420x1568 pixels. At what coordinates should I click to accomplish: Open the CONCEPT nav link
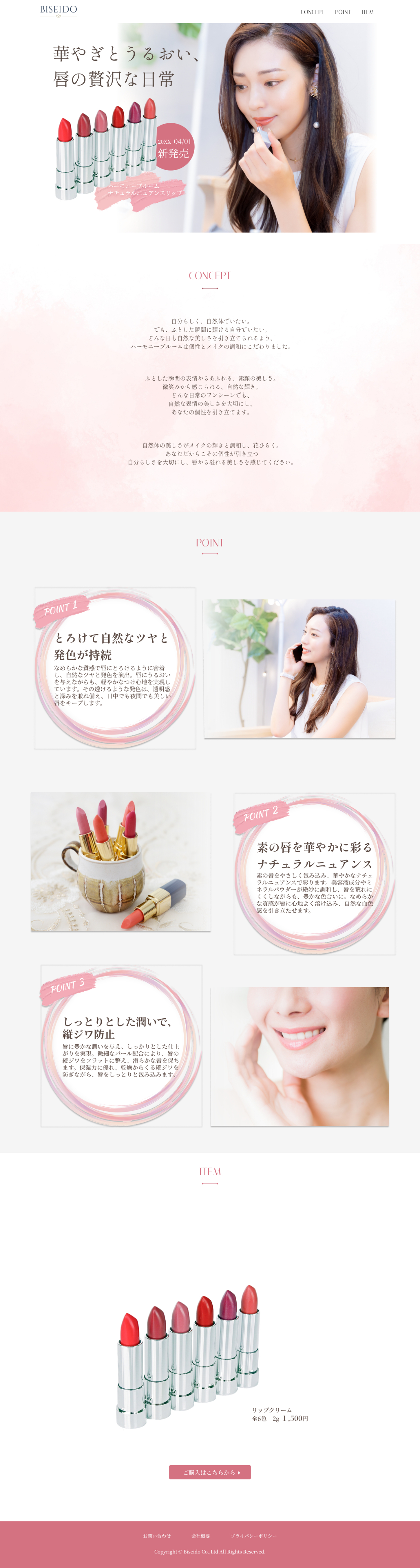(x=312, y=12)
